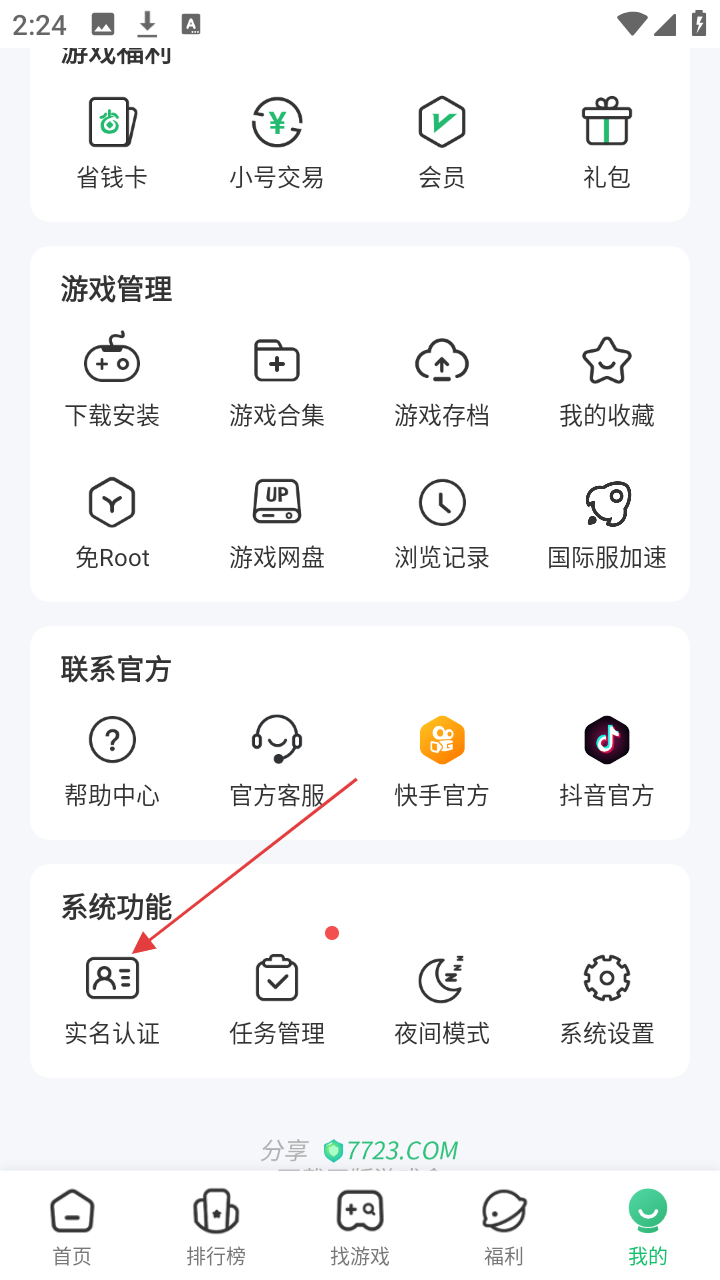Screen dimensions: 720x1280
Task: Enable 夜间模式 night mode
Action: (x=441, y=998)
